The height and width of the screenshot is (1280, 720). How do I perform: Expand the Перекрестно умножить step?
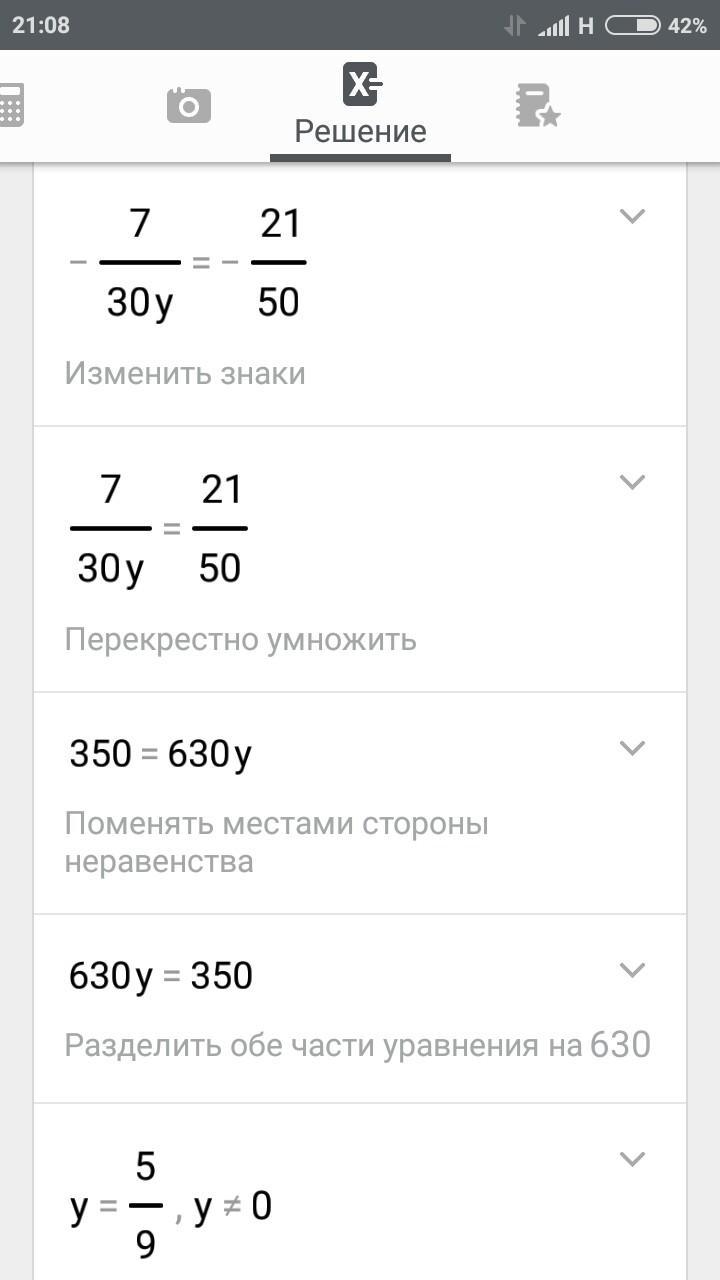click(632, 482)
